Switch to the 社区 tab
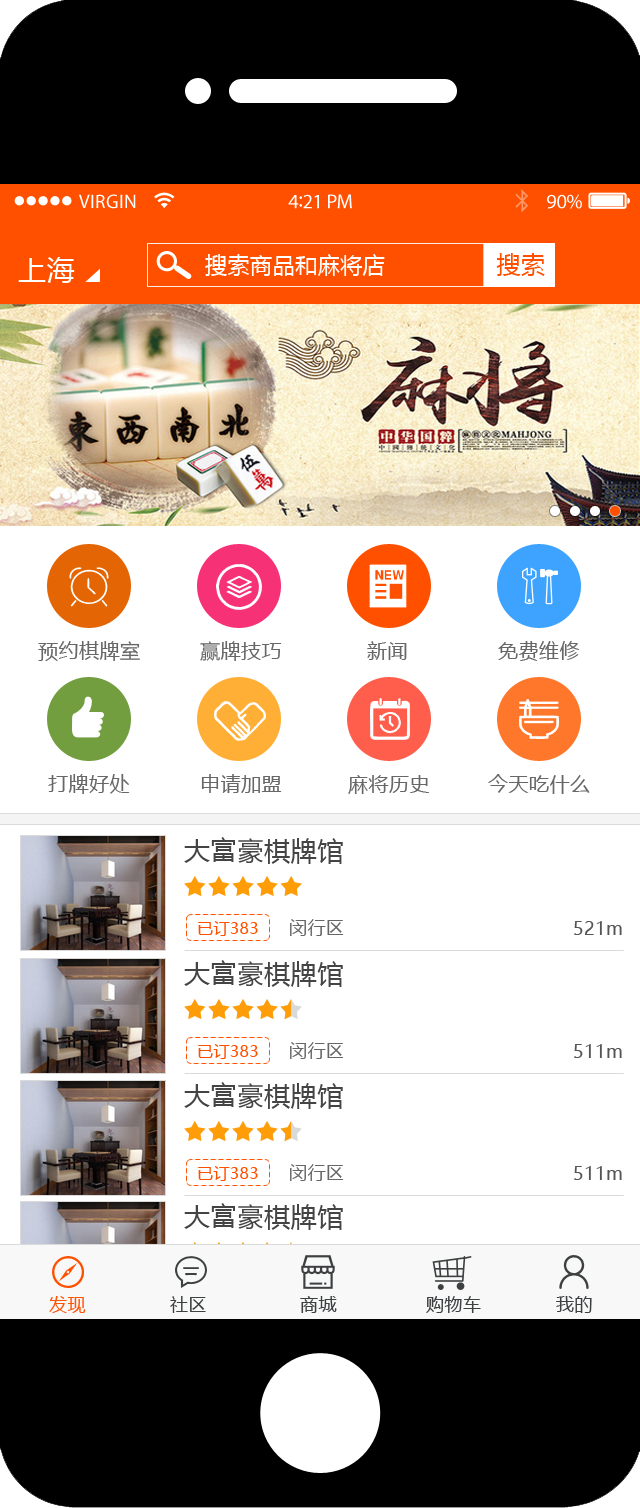This screenshot has width=640, height=1508. click(x=189, y=1284)
